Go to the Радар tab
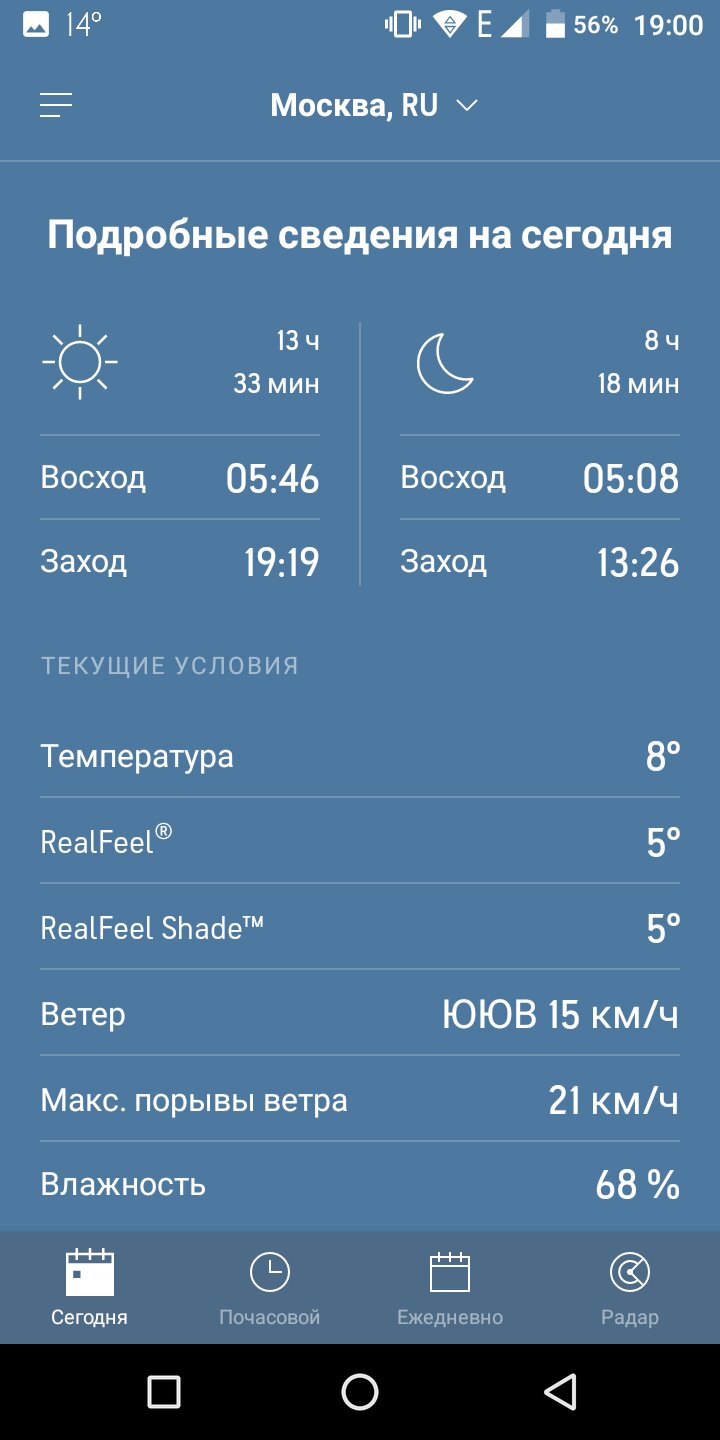Image resolution: width=720 pixels, height=1440 pixels. point(630,1288)
